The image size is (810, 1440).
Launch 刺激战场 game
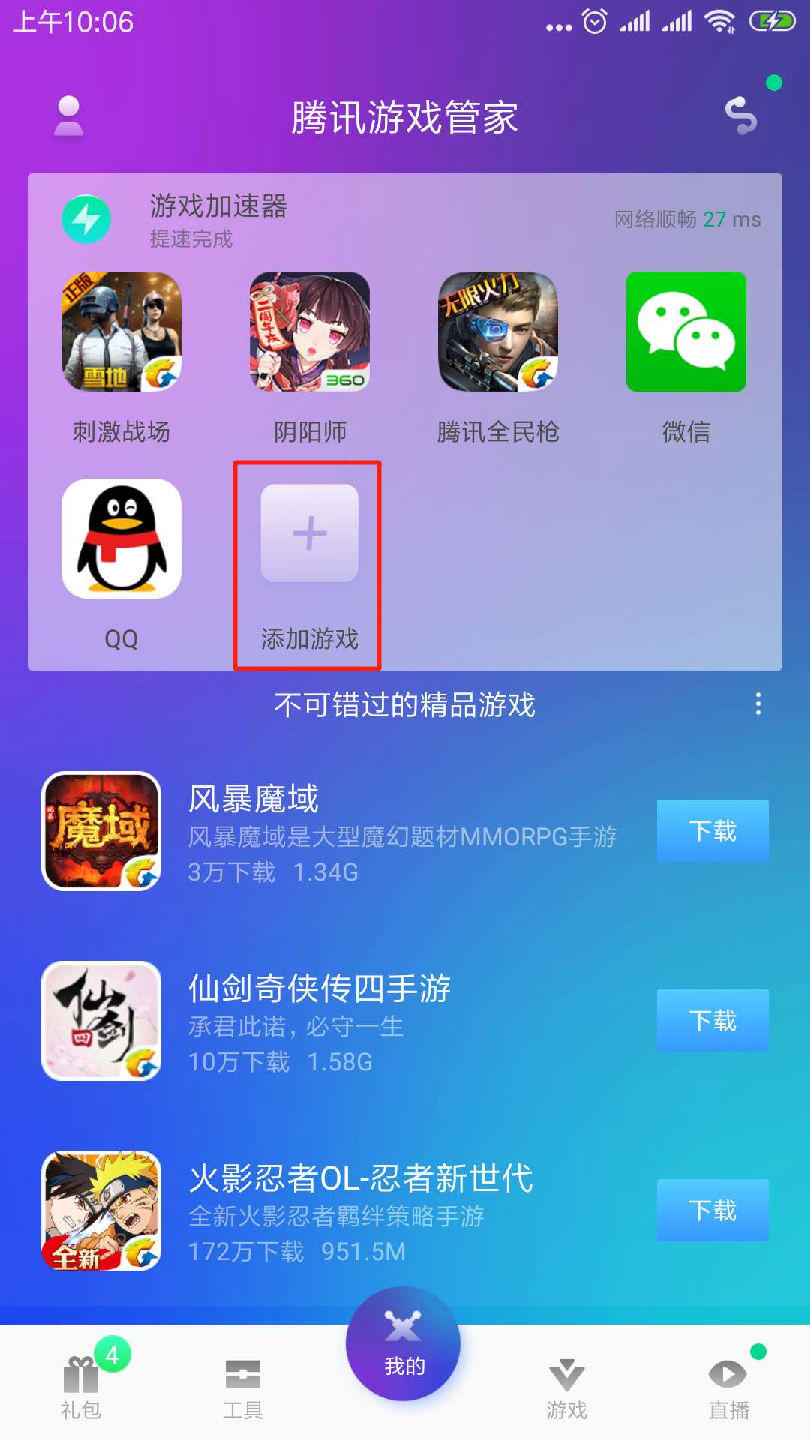tap(122, 332)
